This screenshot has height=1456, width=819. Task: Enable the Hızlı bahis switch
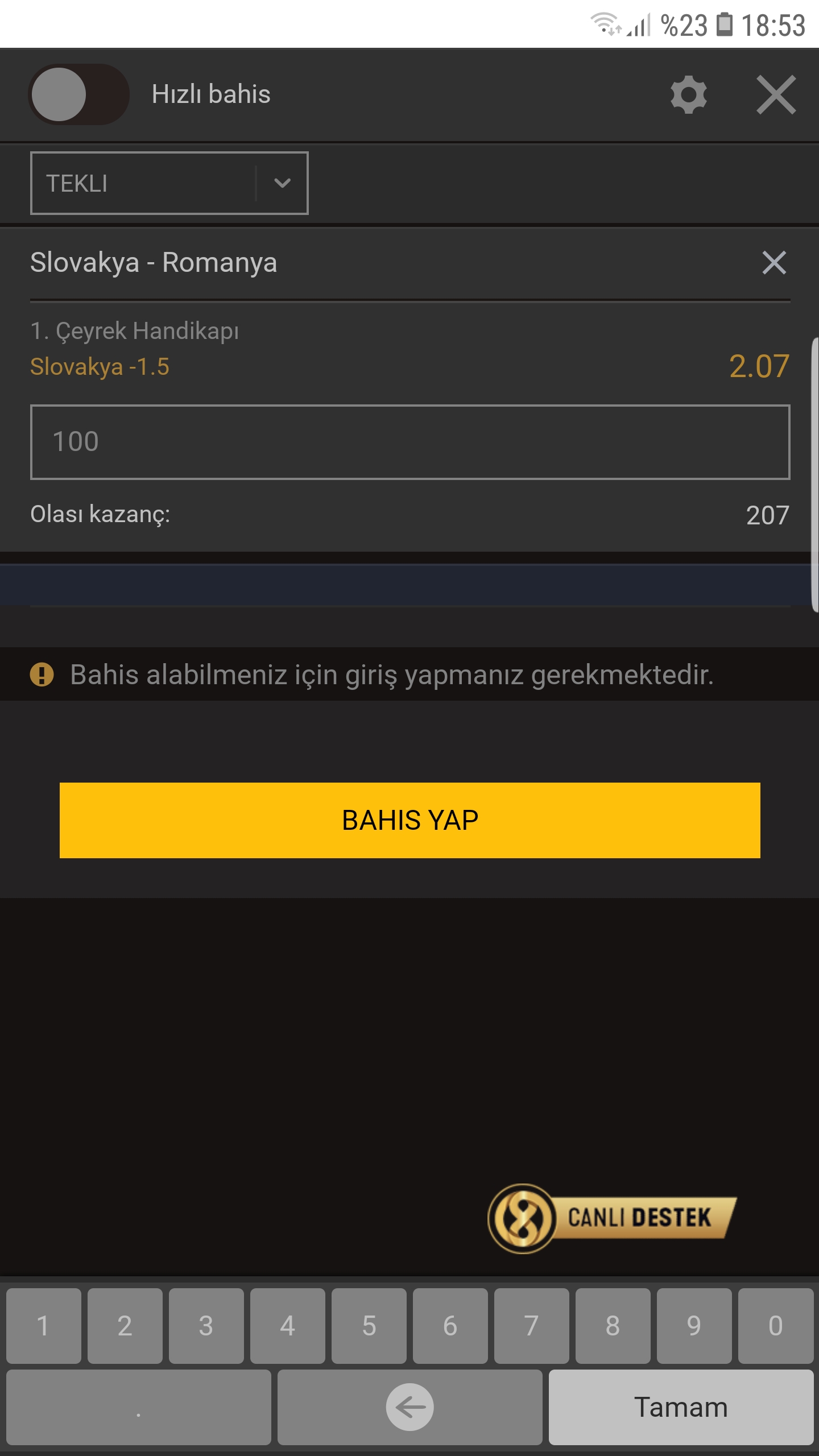coord(78,94)
